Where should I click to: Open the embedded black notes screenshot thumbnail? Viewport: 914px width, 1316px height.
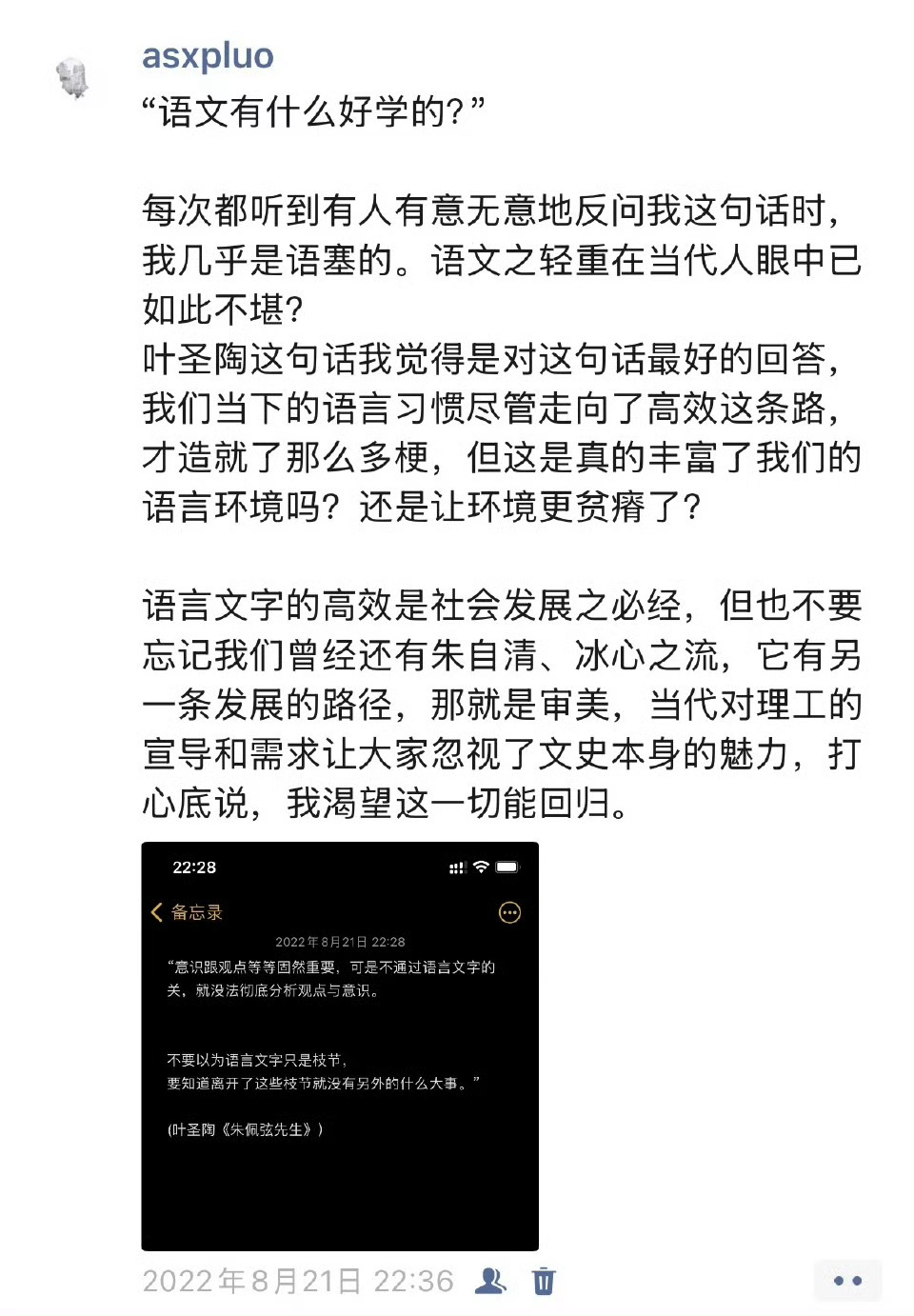point(339,1047)
